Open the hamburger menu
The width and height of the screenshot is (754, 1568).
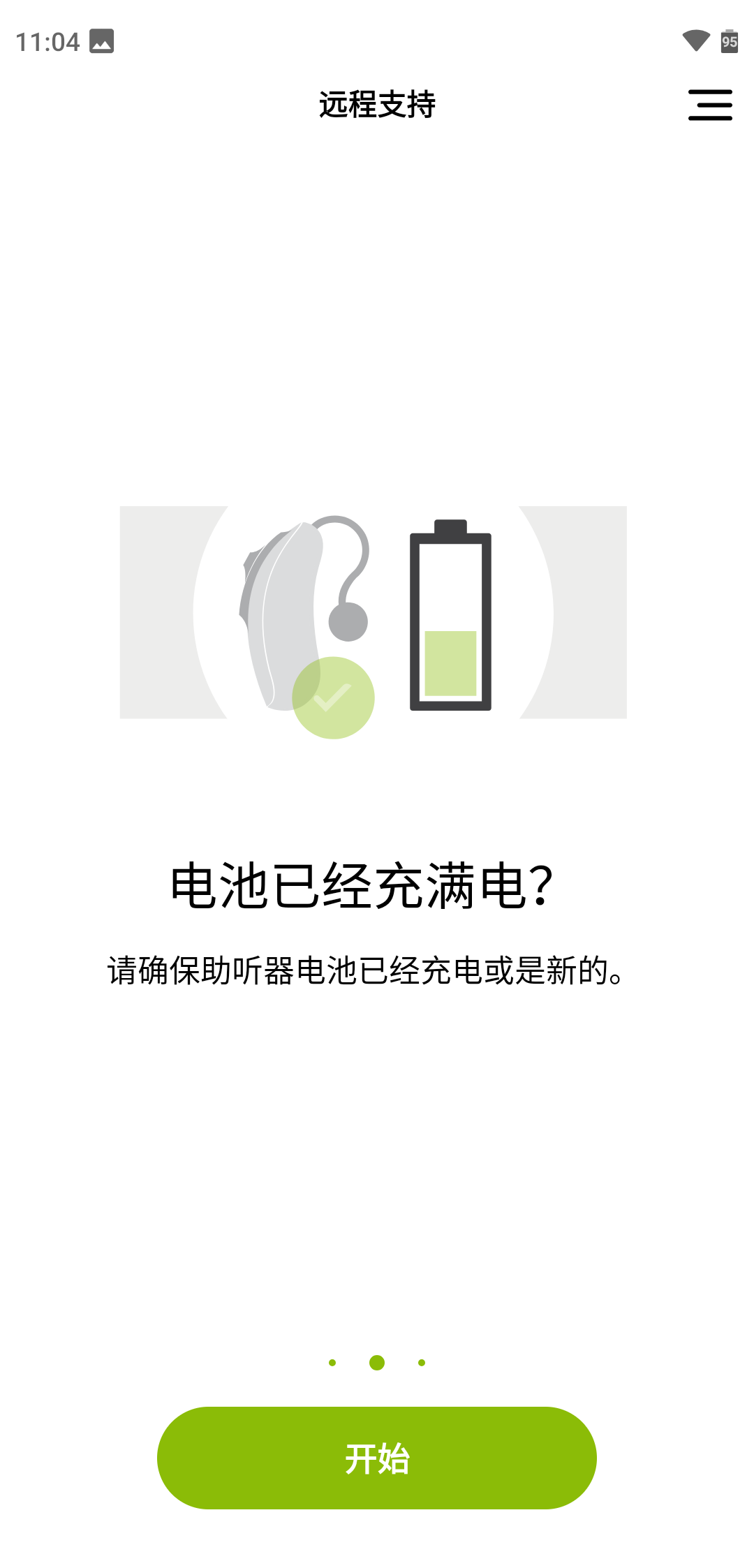tap(710, 105)
